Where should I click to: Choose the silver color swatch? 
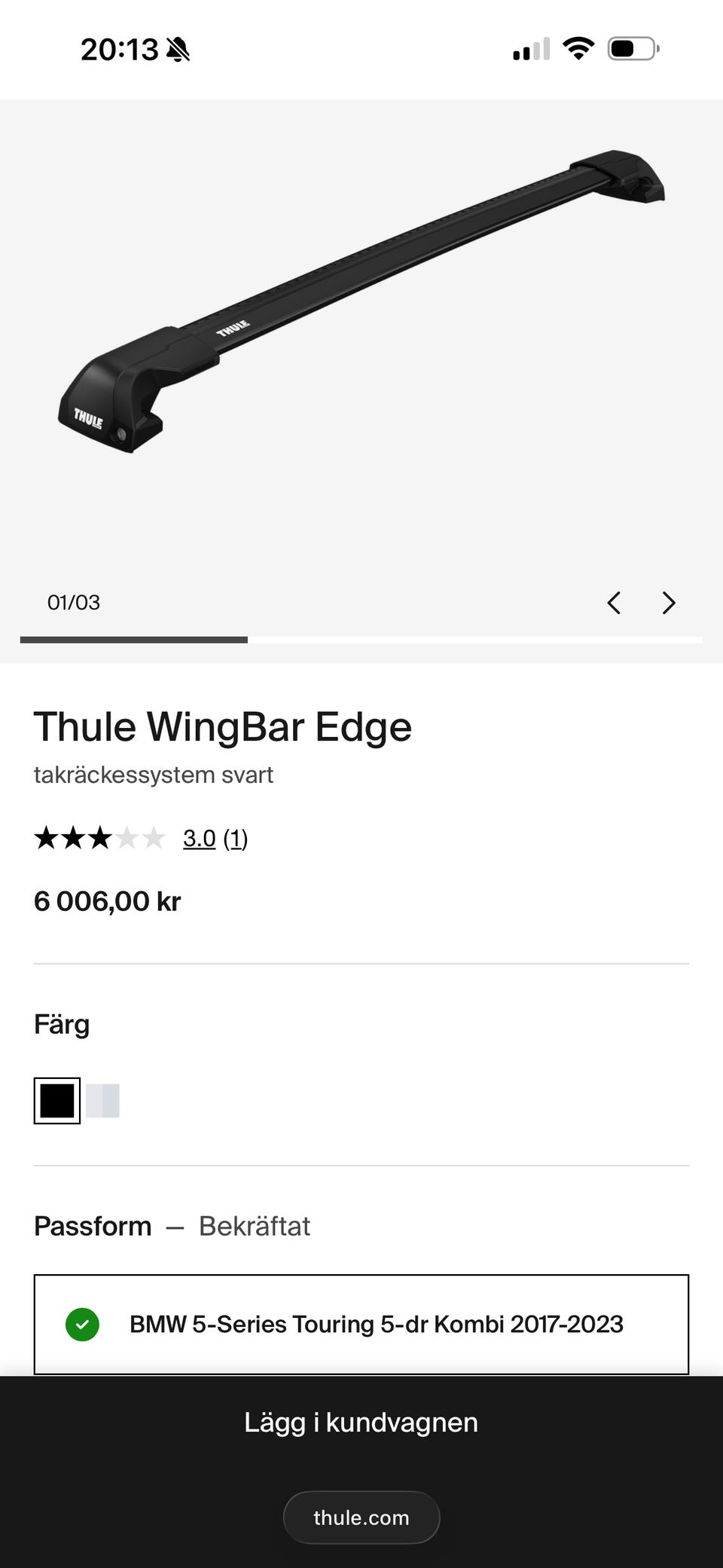pos(102,1101)
